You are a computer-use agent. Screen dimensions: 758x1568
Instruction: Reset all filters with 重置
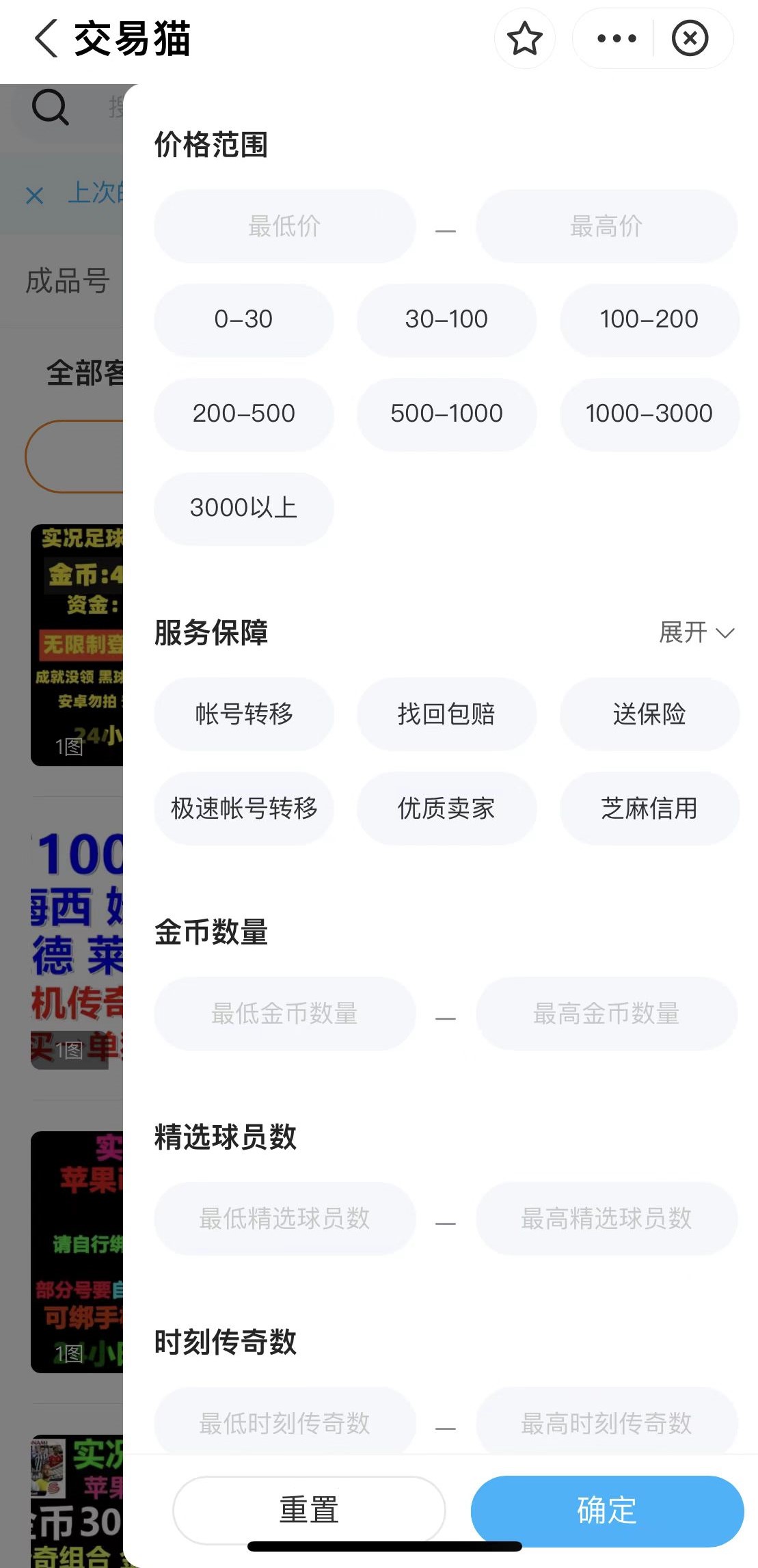click(309, 1509)
